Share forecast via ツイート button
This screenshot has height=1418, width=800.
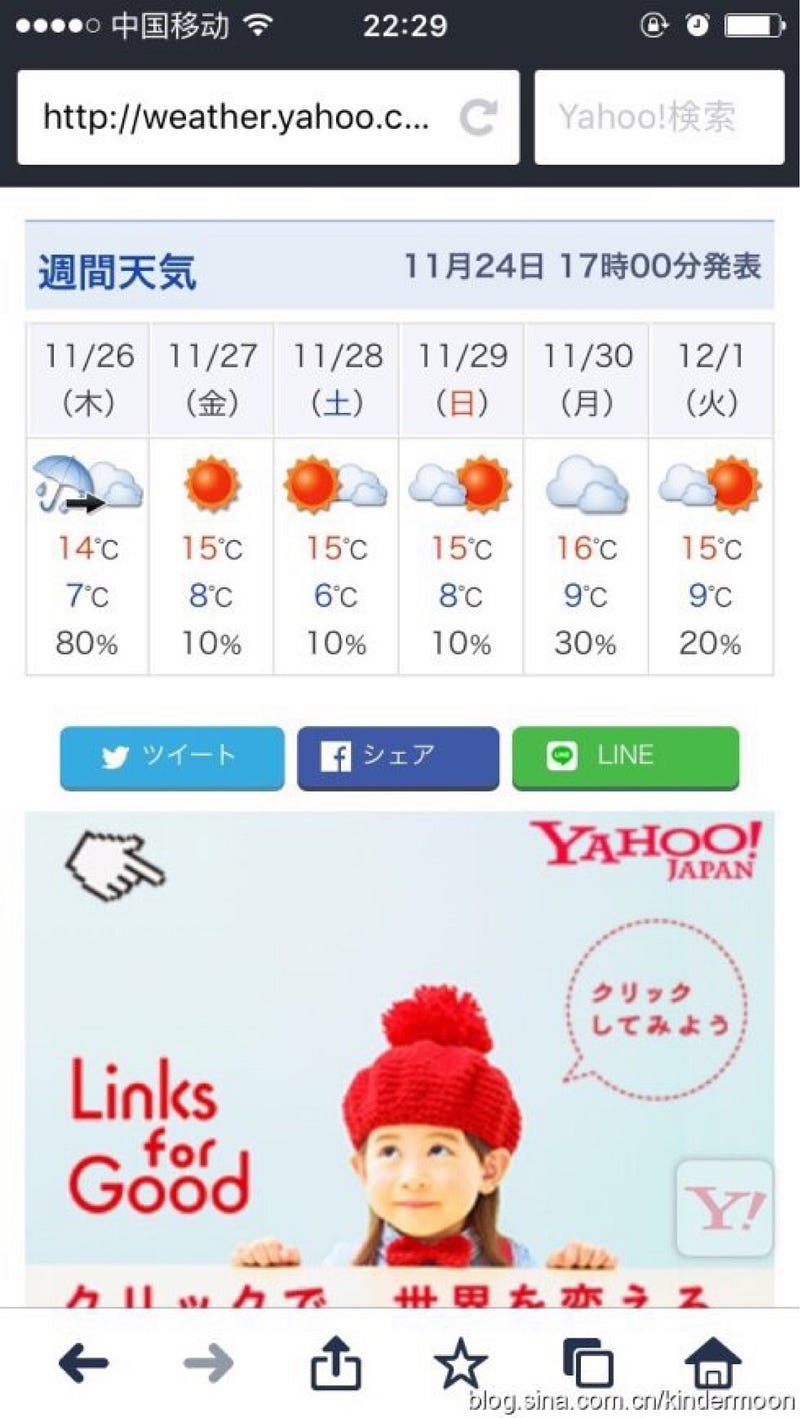click(x=171, y=757)
